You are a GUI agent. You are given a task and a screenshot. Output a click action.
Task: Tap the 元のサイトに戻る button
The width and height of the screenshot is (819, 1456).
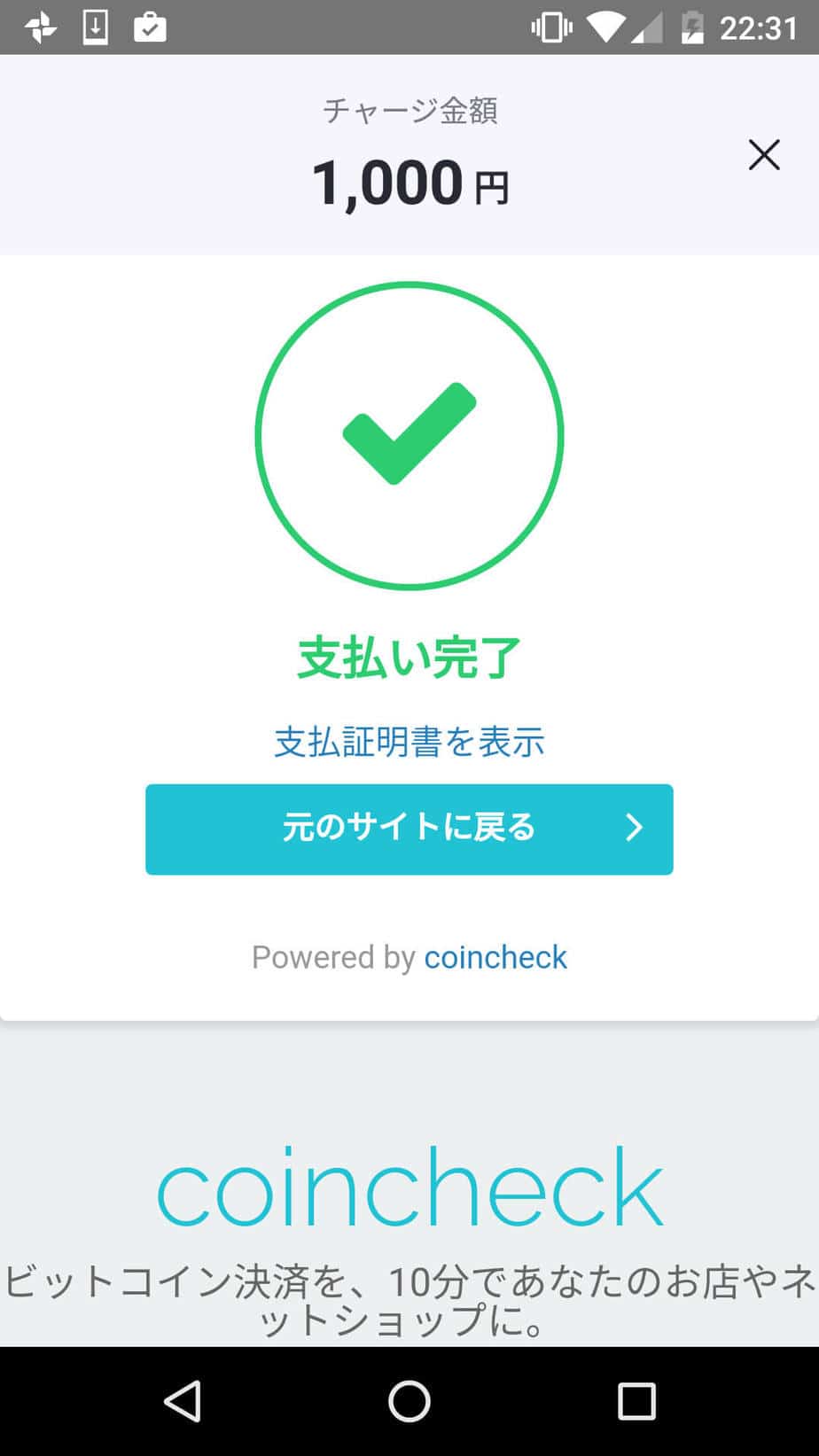tap(409, 829)
